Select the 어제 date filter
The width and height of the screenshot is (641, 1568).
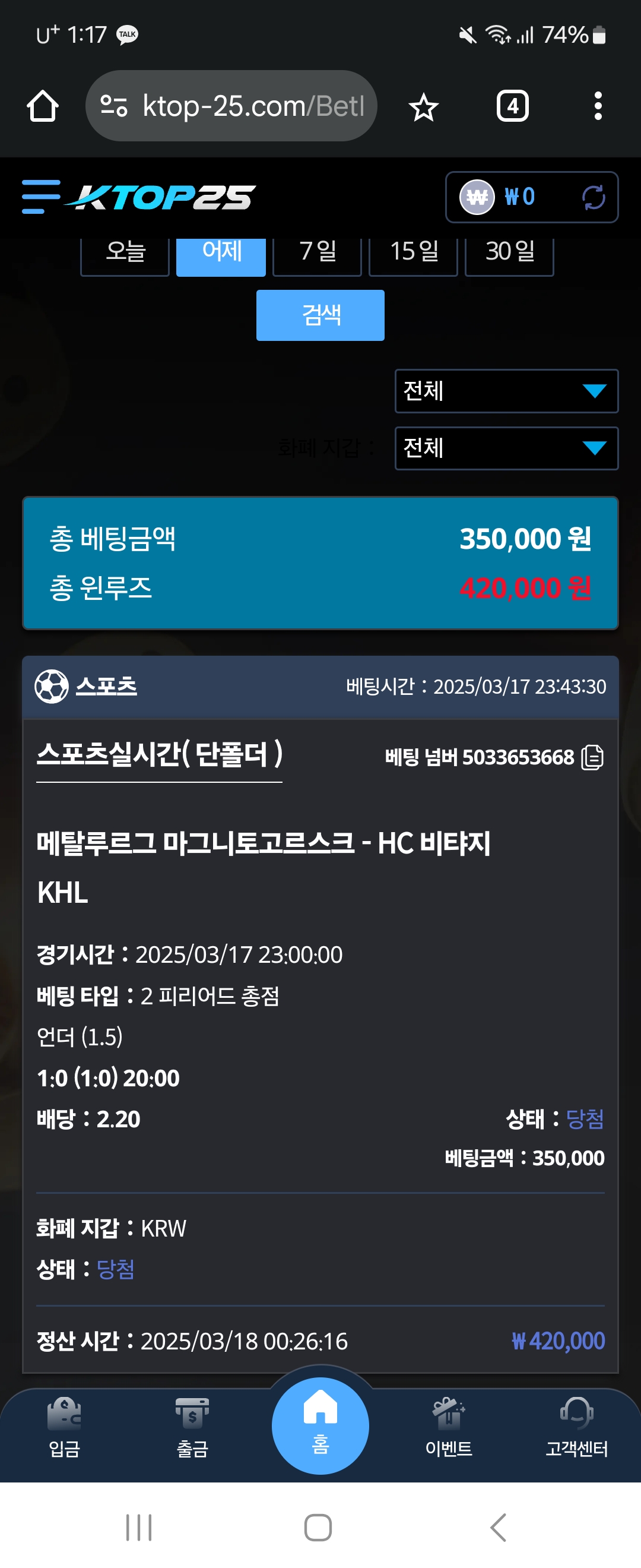(221, 253)
